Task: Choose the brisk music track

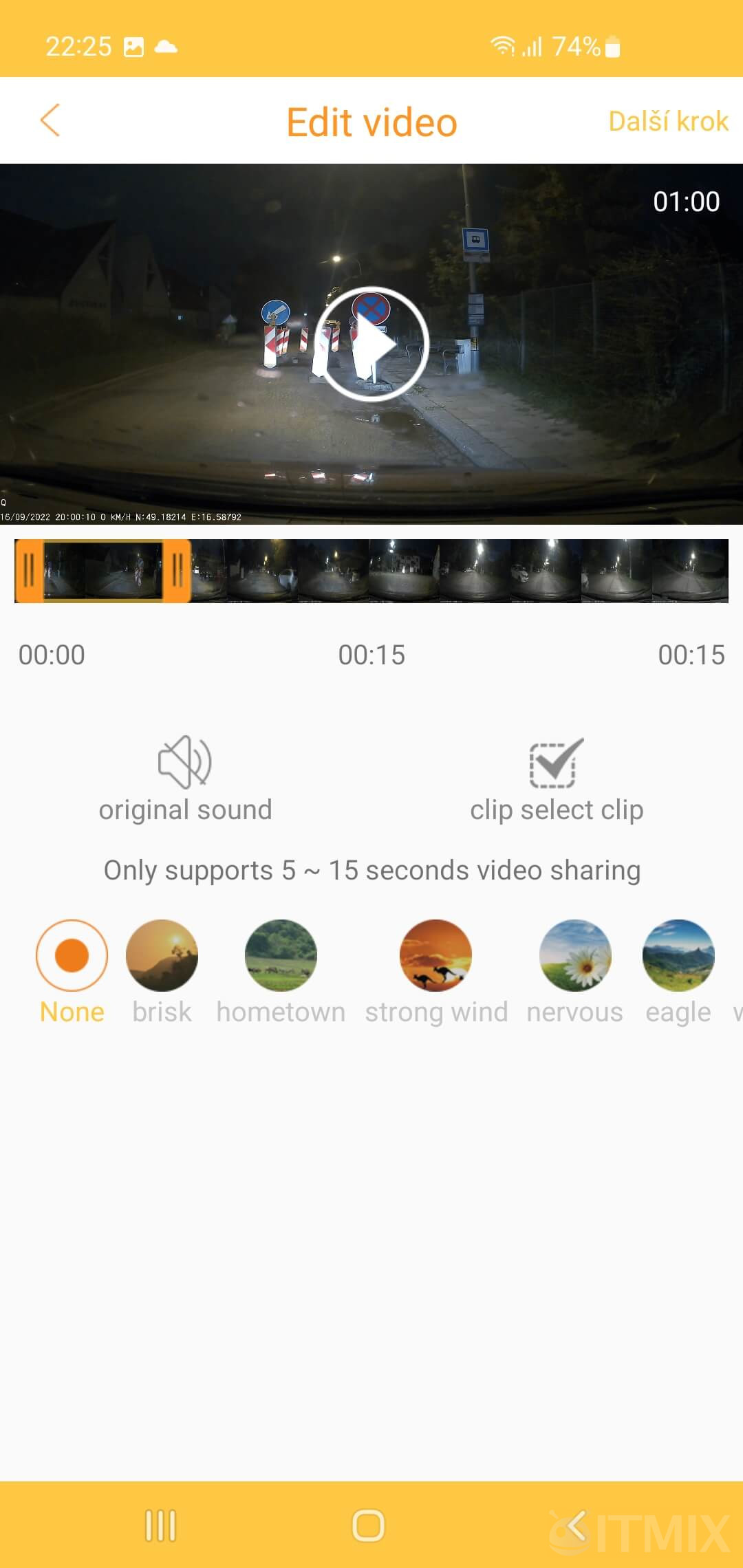Action: click(x=162, y=955)
